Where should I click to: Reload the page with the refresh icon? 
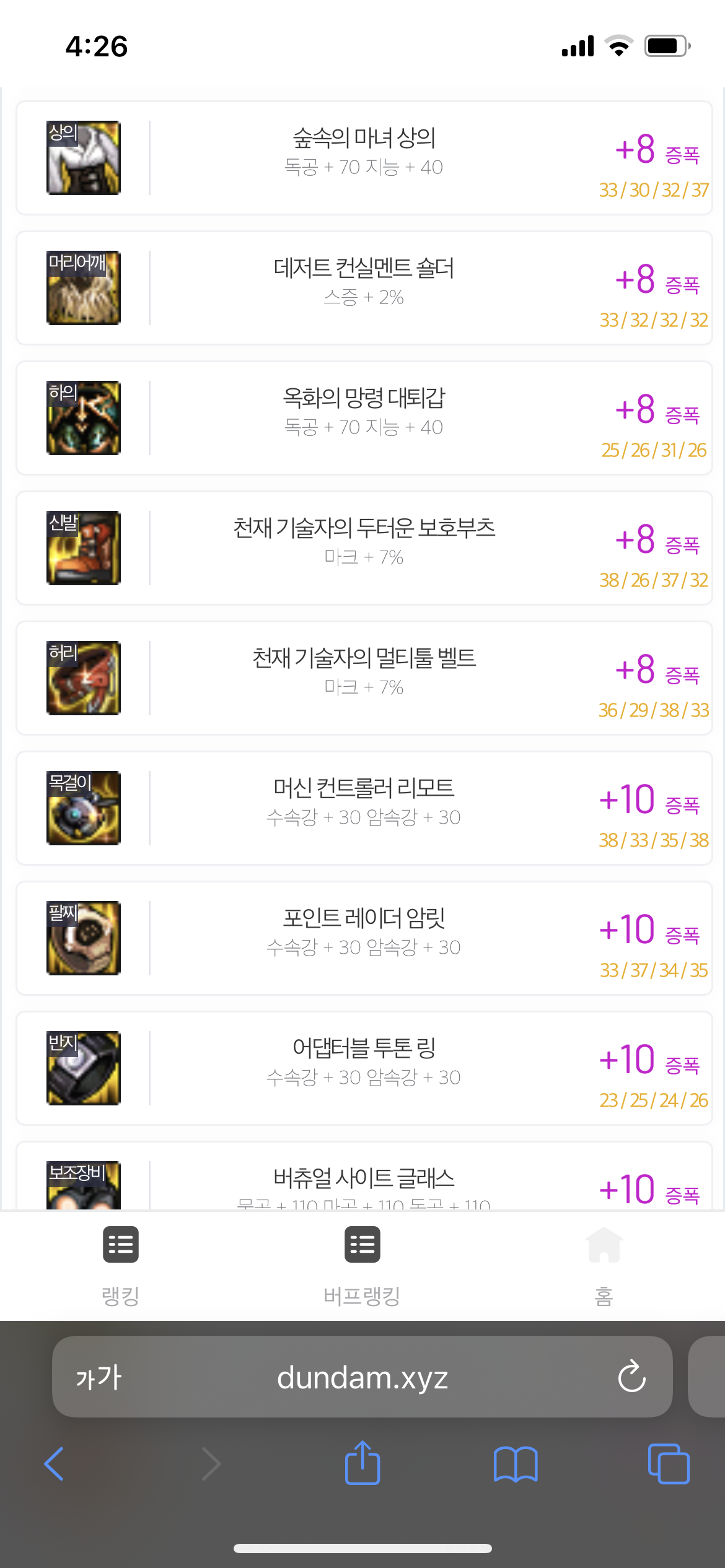[x=632, y=1377]
